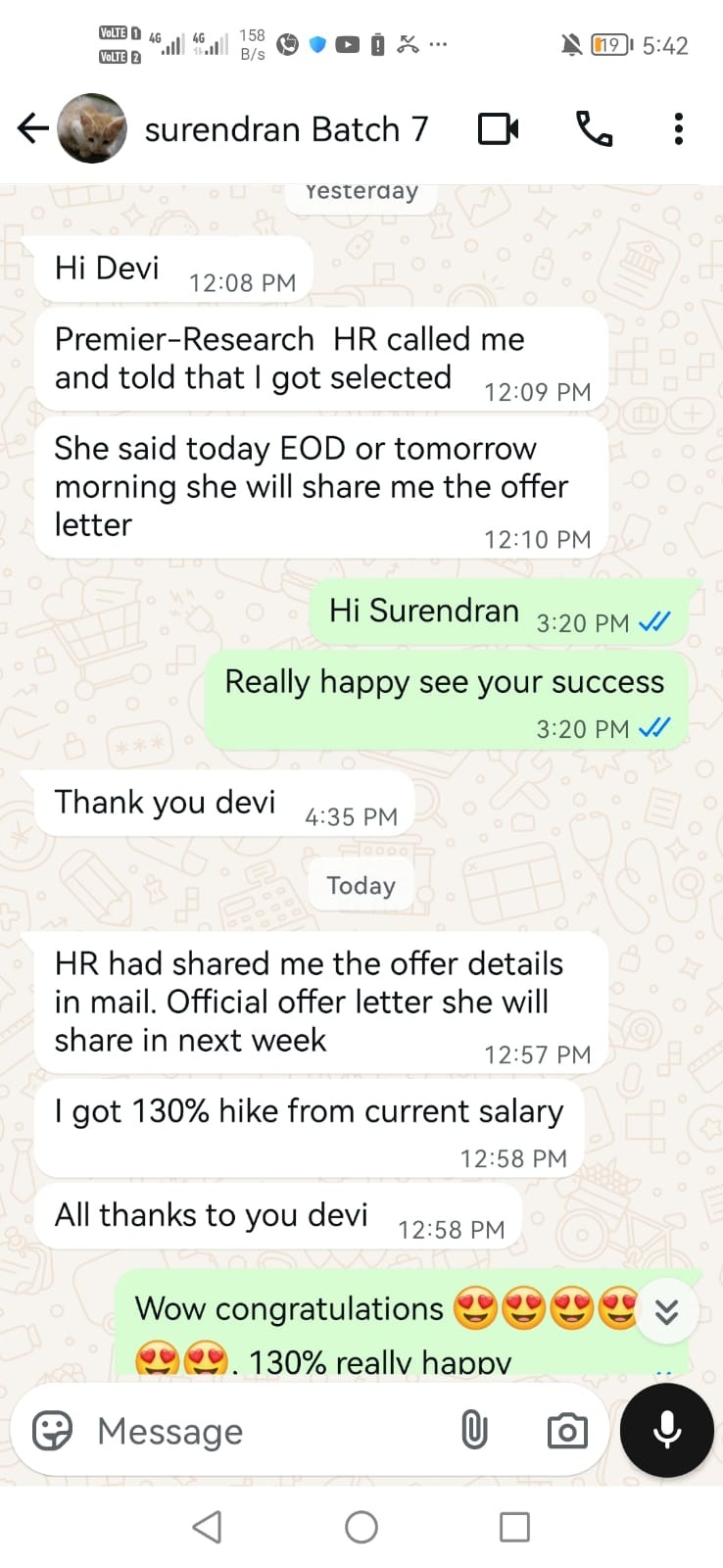Jump to the latest message
Viewport: 723px width, 1568px height.
[x=667, y=1311]
